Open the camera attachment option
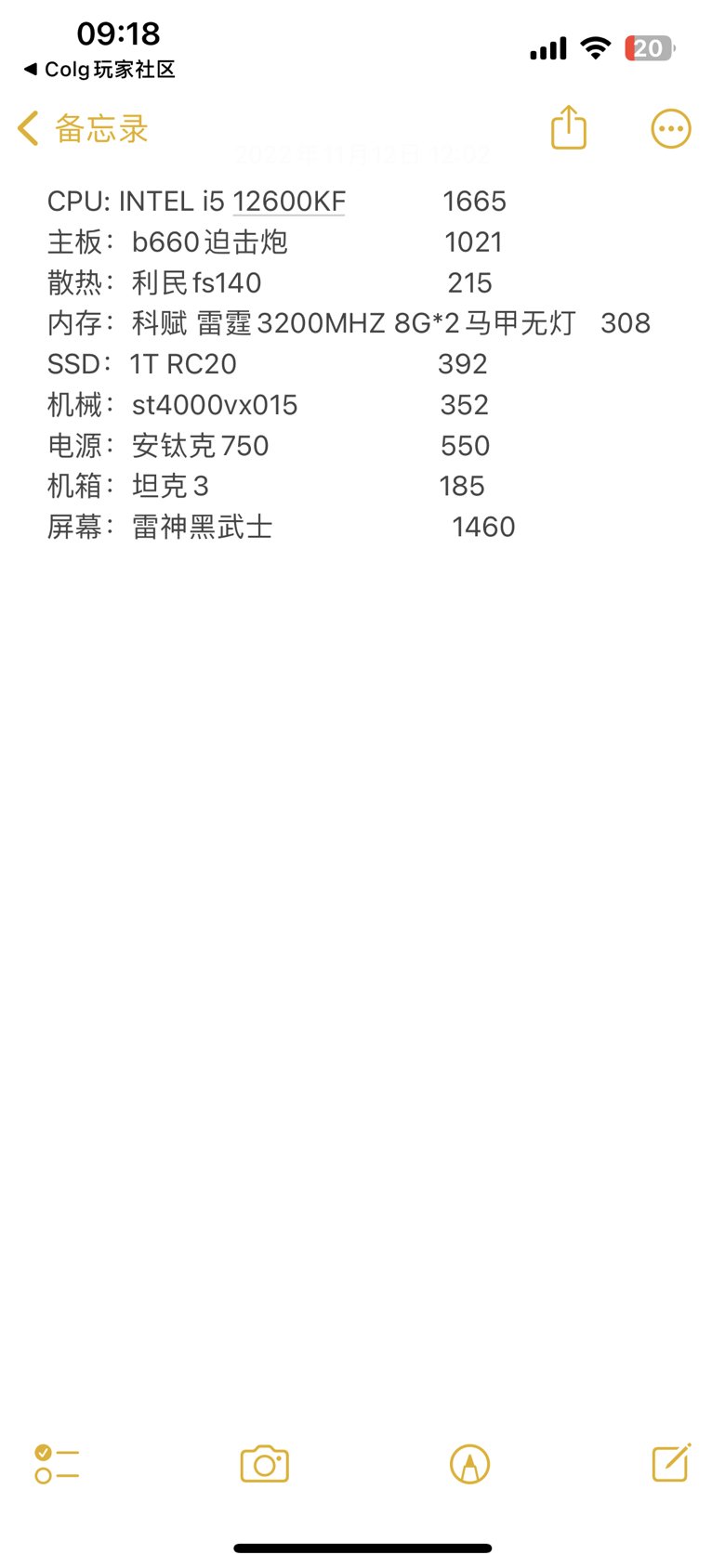The height and width of the screenshot is (1568, 725). [x=265, y=1464]
